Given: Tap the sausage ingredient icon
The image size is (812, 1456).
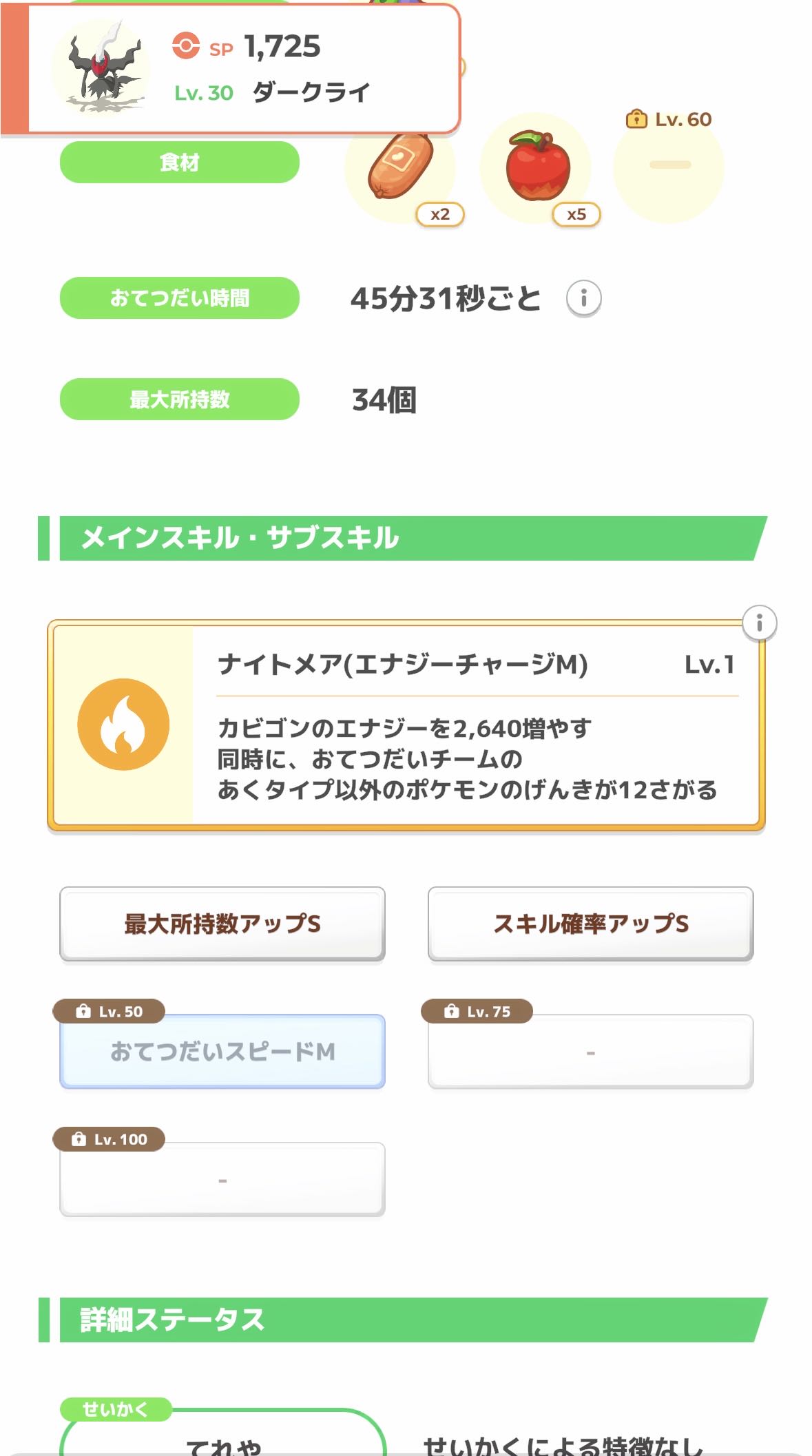Looking at the screenshot, I should point(400,167).
